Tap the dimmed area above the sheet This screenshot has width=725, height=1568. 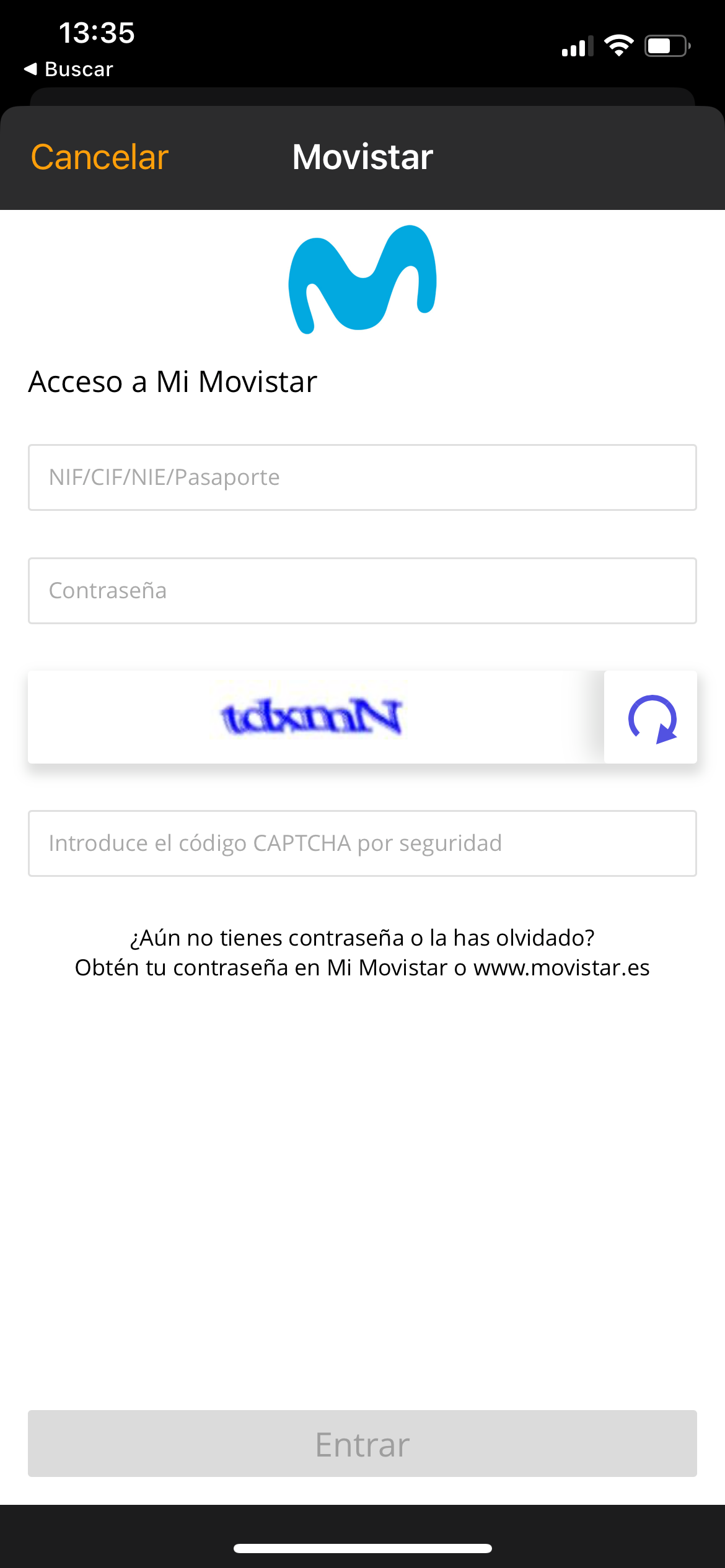[362, 99]
